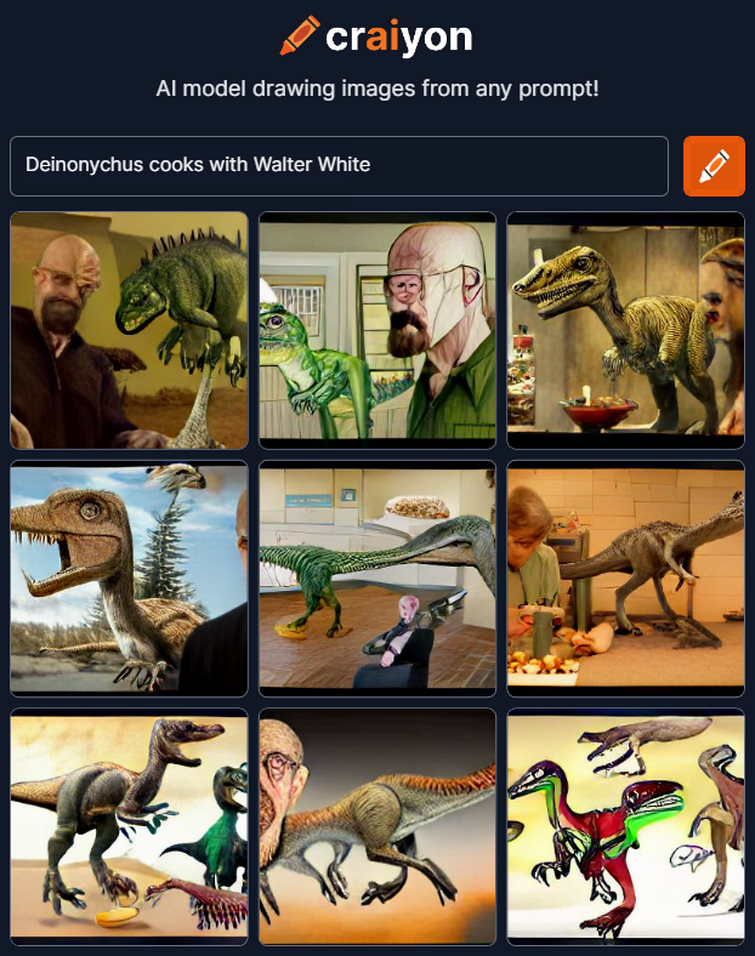Open the two dinosaurs on sand image
This screenshot has width=755, height=956.
tap(129, 826)
